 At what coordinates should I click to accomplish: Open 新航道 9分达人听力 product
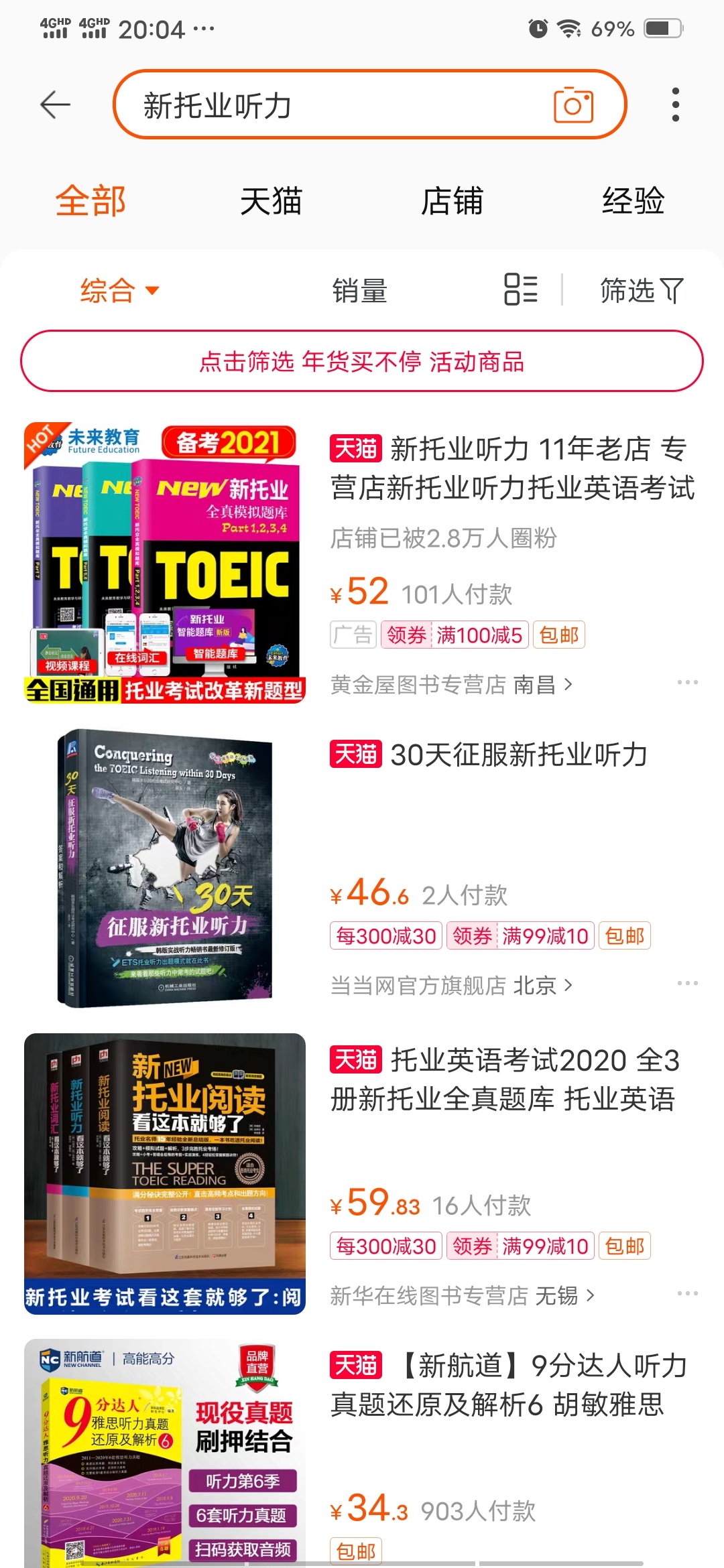click(x=508, y=1384)
